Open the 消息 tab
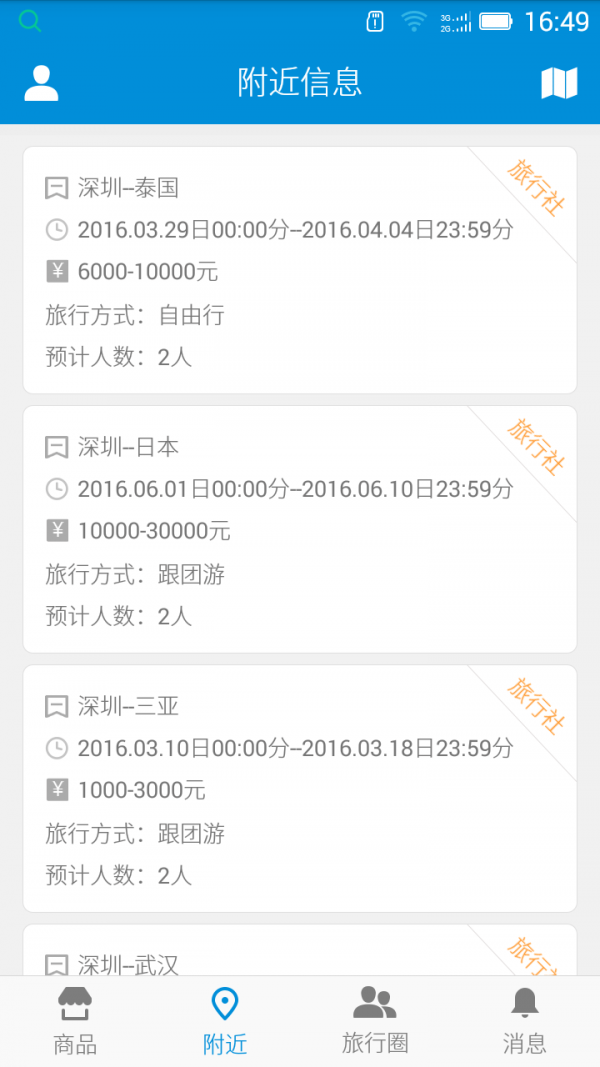Image resolution: width=600 pixels, height=1067 pixels. coord(525,1021)
